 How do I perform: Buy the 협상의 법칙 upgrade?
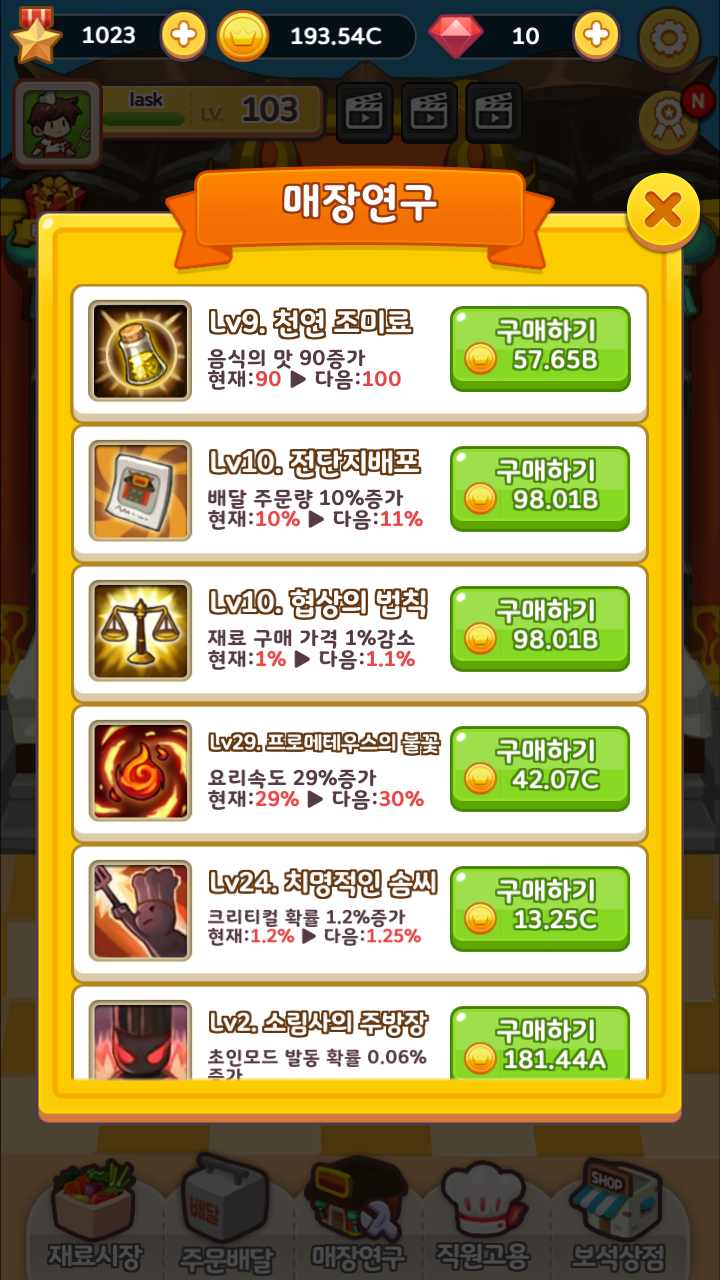[x=540, y=628]
